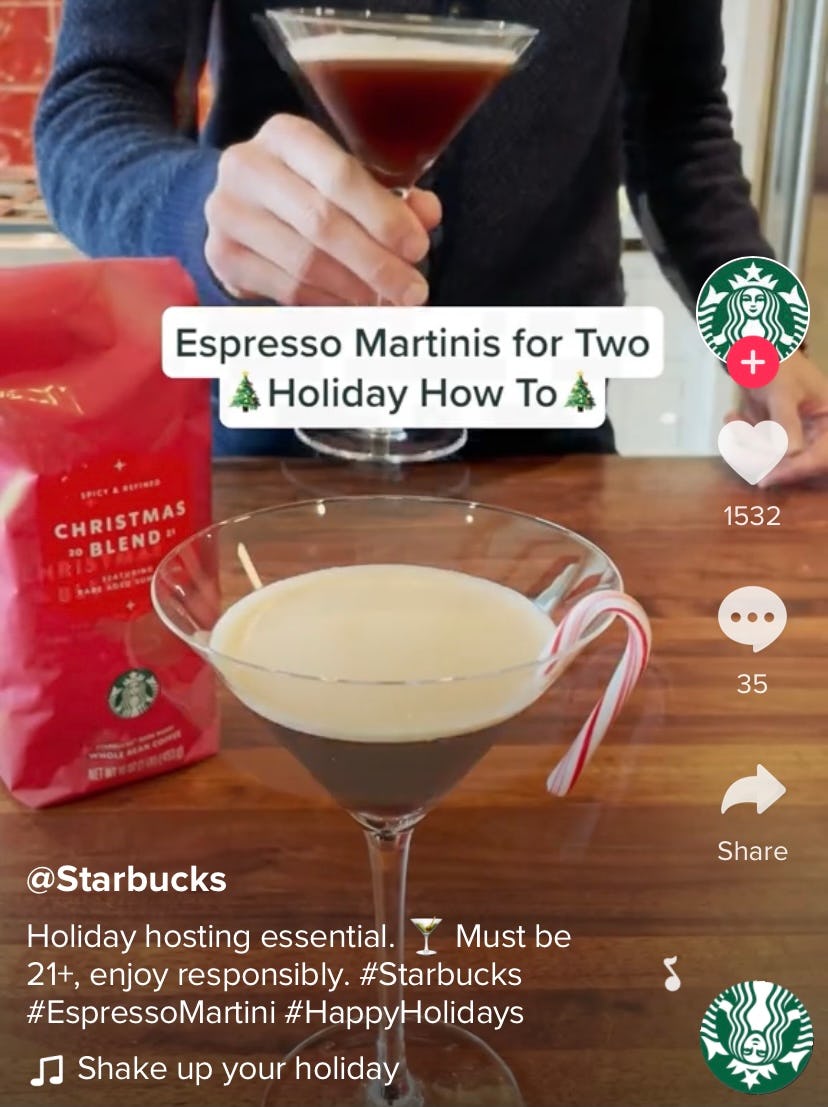The image size is (828, 1107).
Task: Like this Espresso Martini video
Action: click(x=752, y=453)
